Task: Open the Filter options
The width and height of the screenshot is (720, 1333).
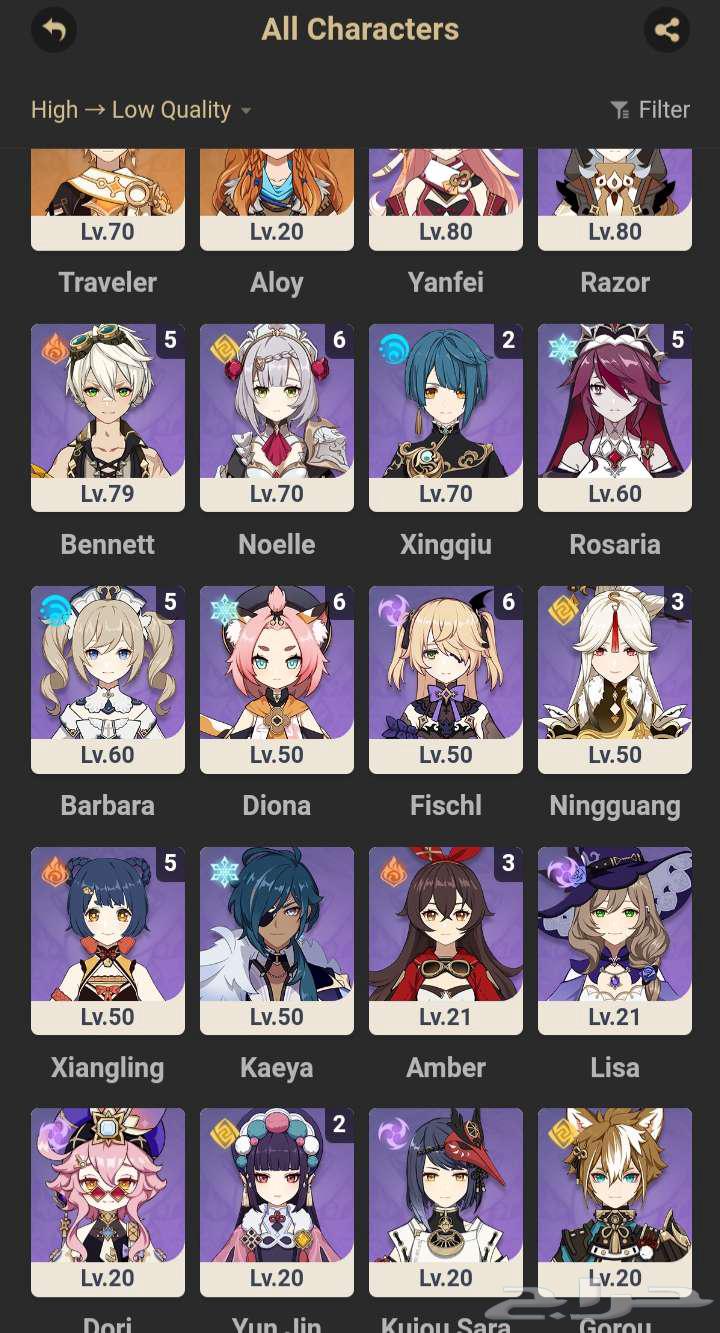Action: click(x=650, y=110)
